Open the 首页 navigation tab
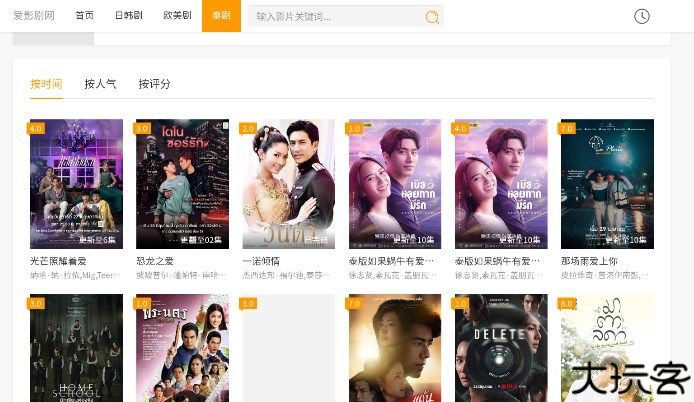 click(x=85, y=16)
